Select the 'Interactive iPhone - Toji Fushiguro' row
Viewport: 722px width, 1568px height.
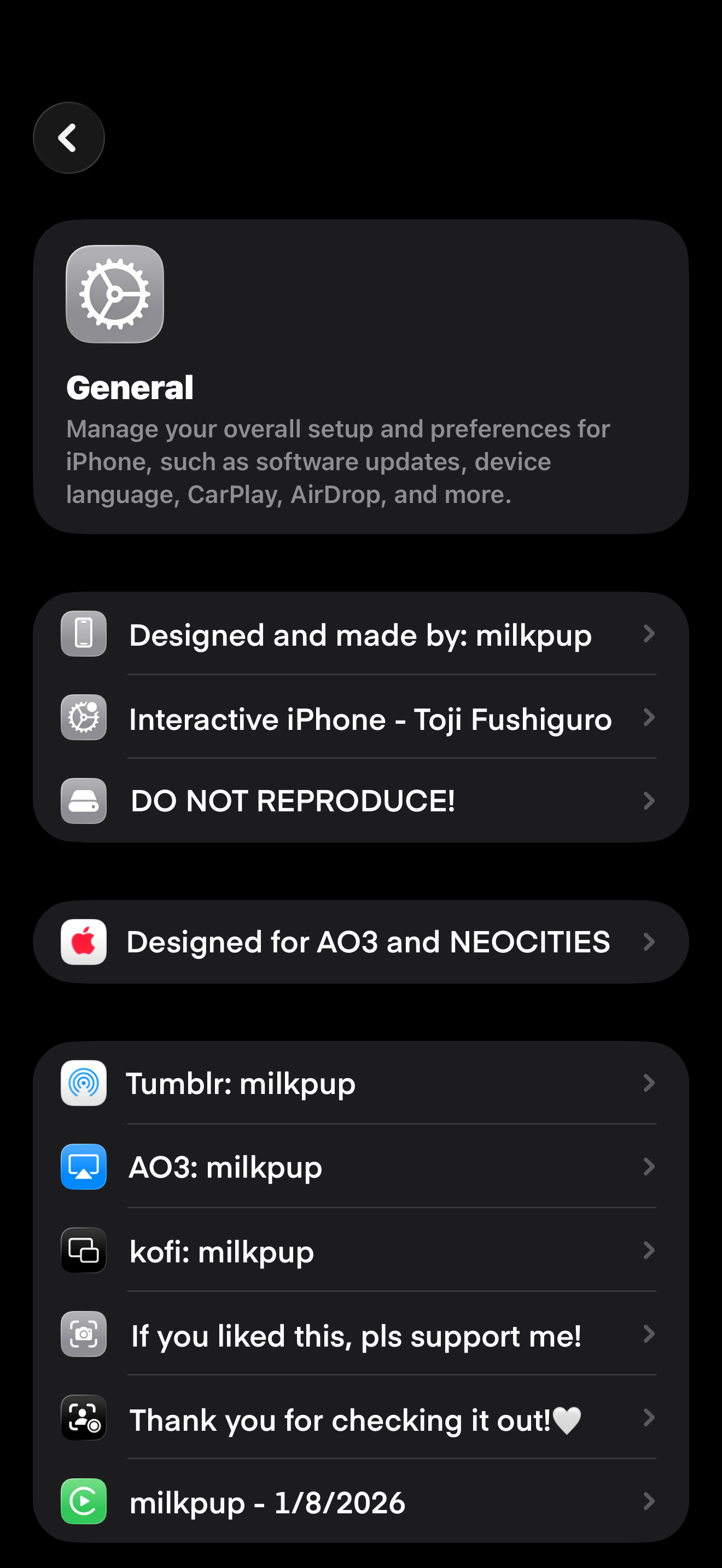click(360, 718)
